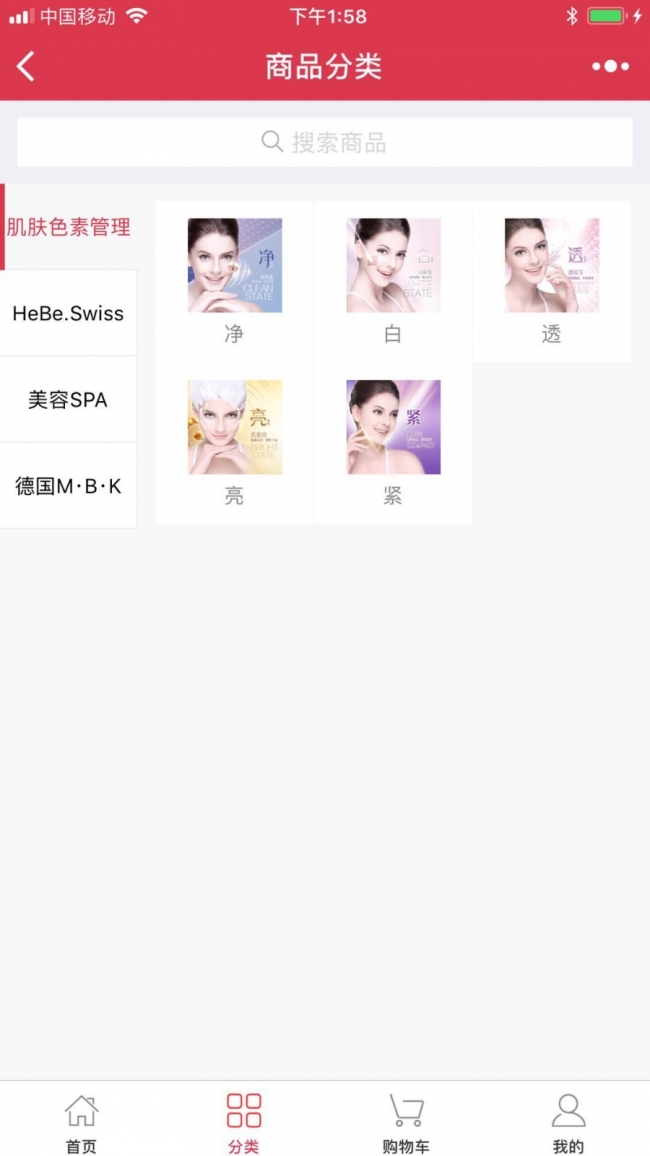650x1156 pixels.
Task: Open the 净 product tile
Action: (x=234, y=280)
